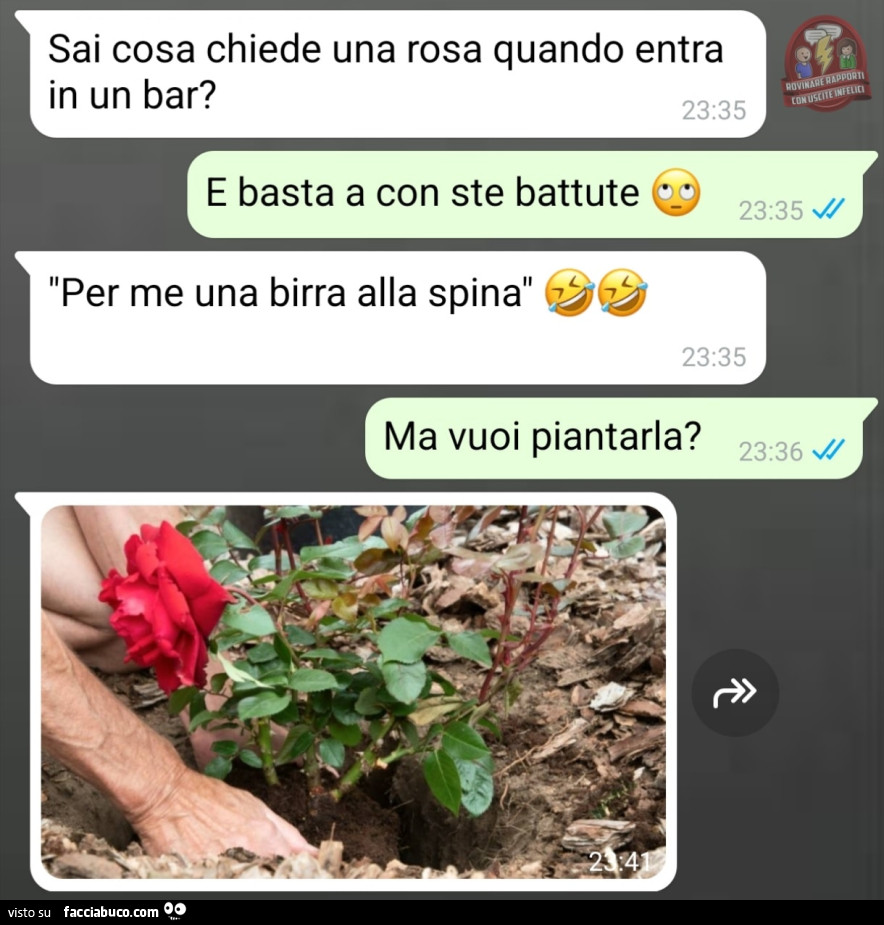Forward the rose planting photo
Image resolution: width=884 pixels, height=925 pixels.
tap(735, 692)
